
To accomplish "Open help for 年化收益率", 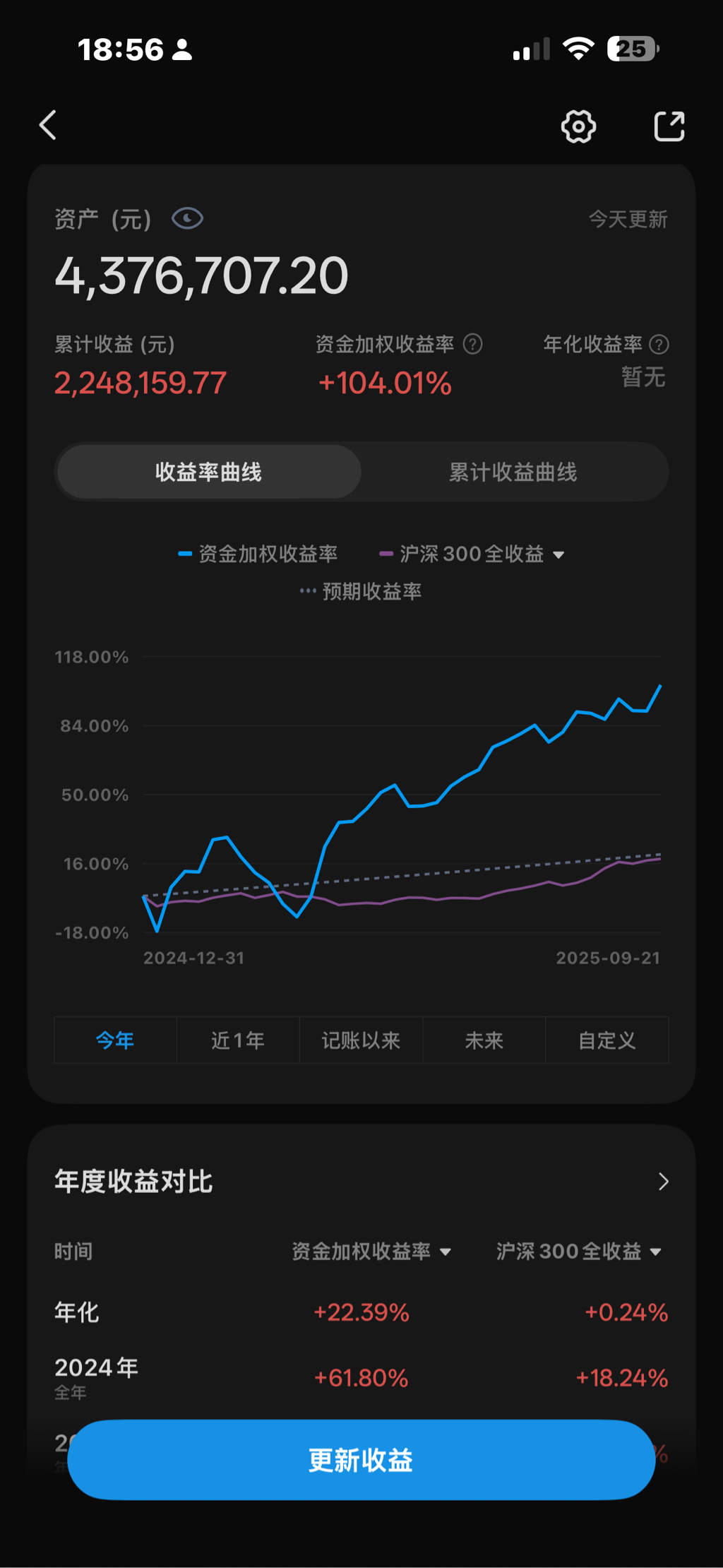I will (659, 345).
